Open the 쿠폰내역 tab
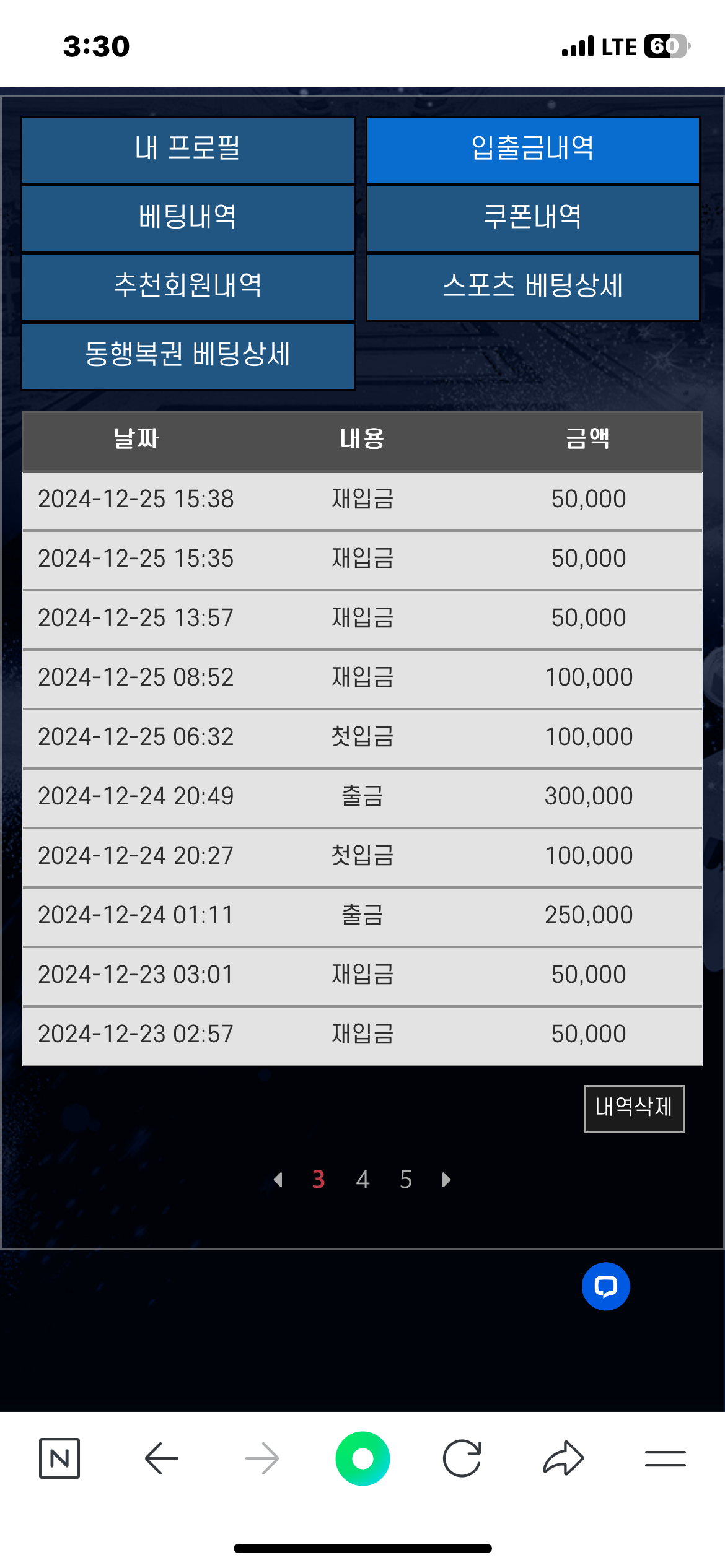This screenshot has width=725, height=1568. (533, 218)
